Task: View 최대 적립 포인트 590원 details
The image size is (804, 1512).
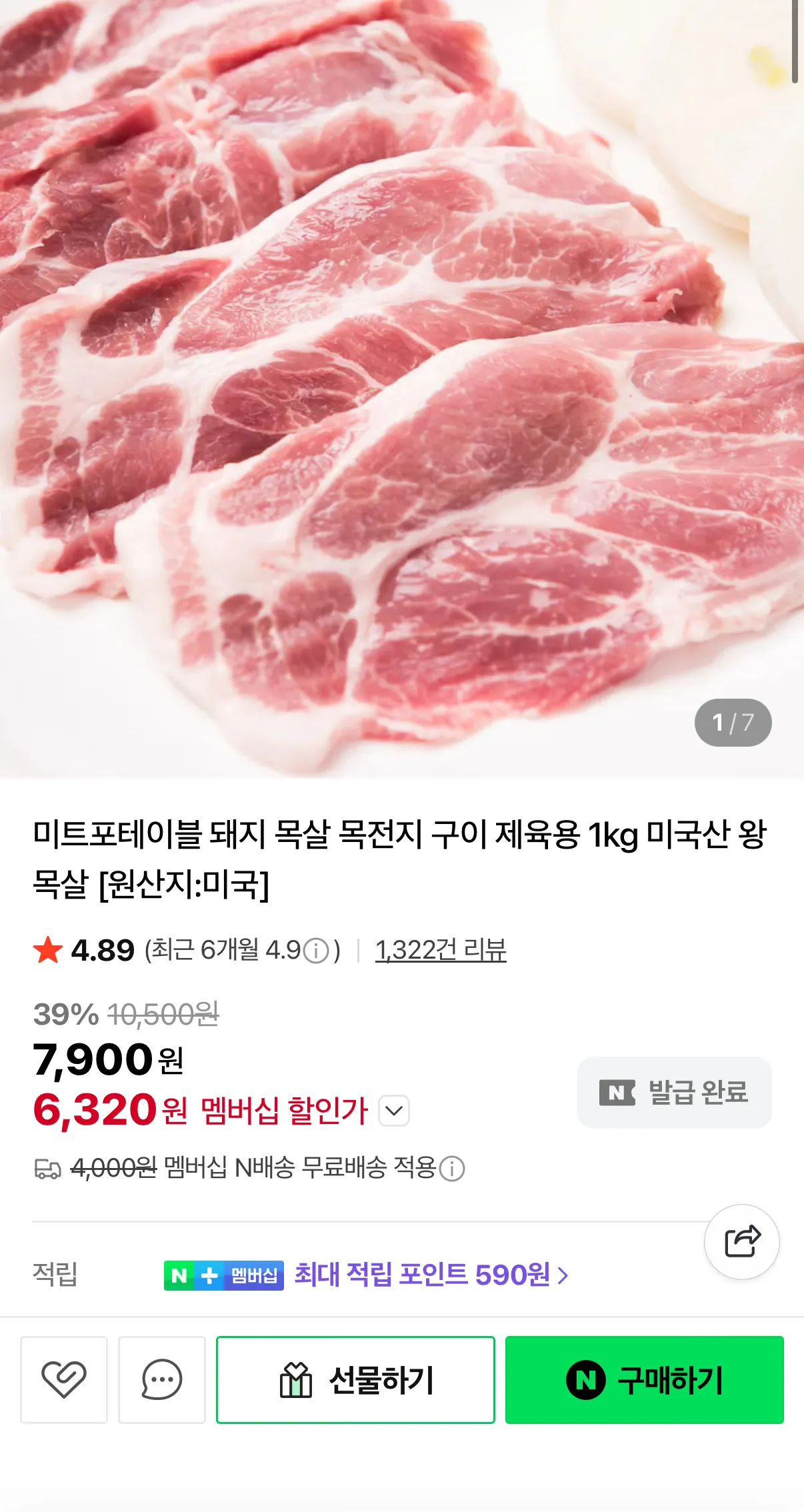Action: pos(431,1275)
